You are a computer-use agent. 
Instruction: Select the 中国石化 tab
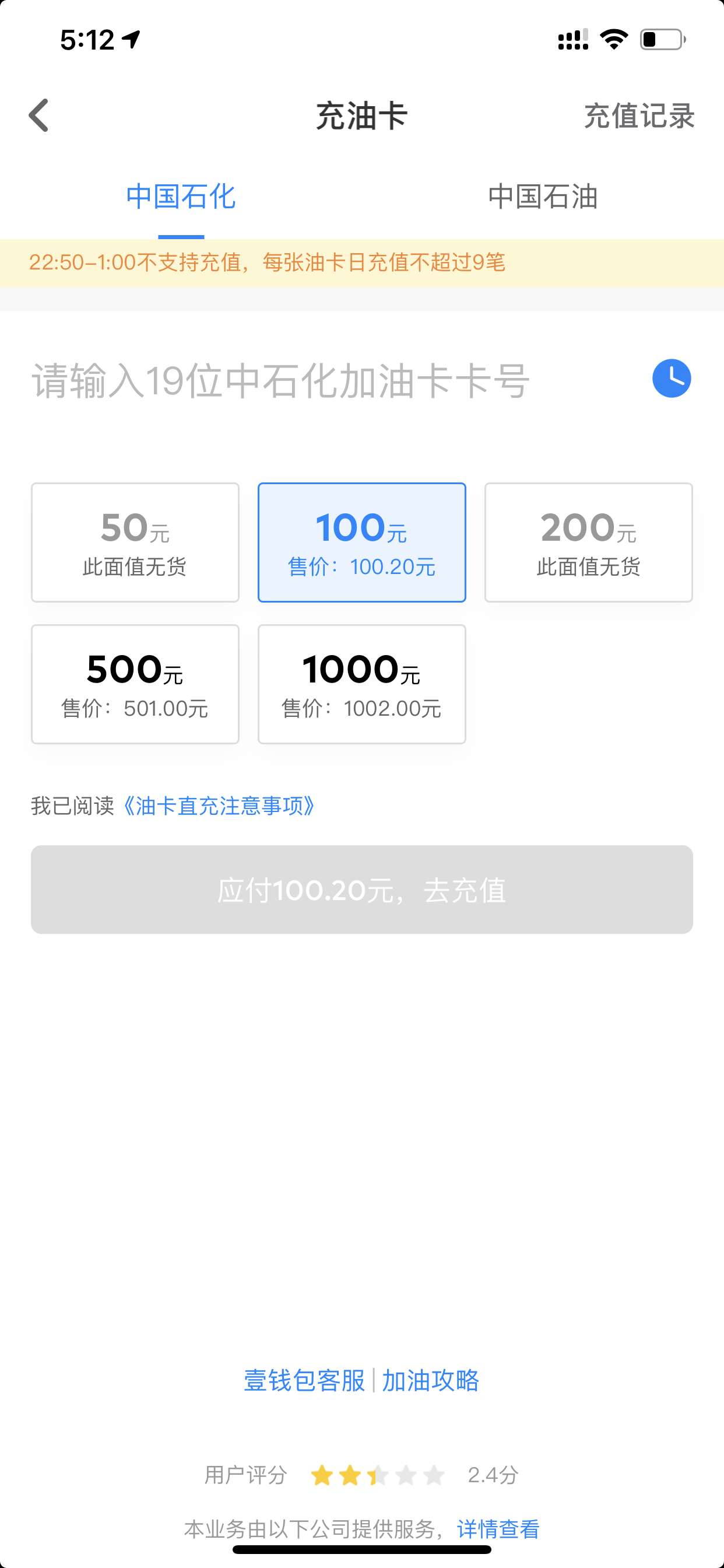coord(181,197)
